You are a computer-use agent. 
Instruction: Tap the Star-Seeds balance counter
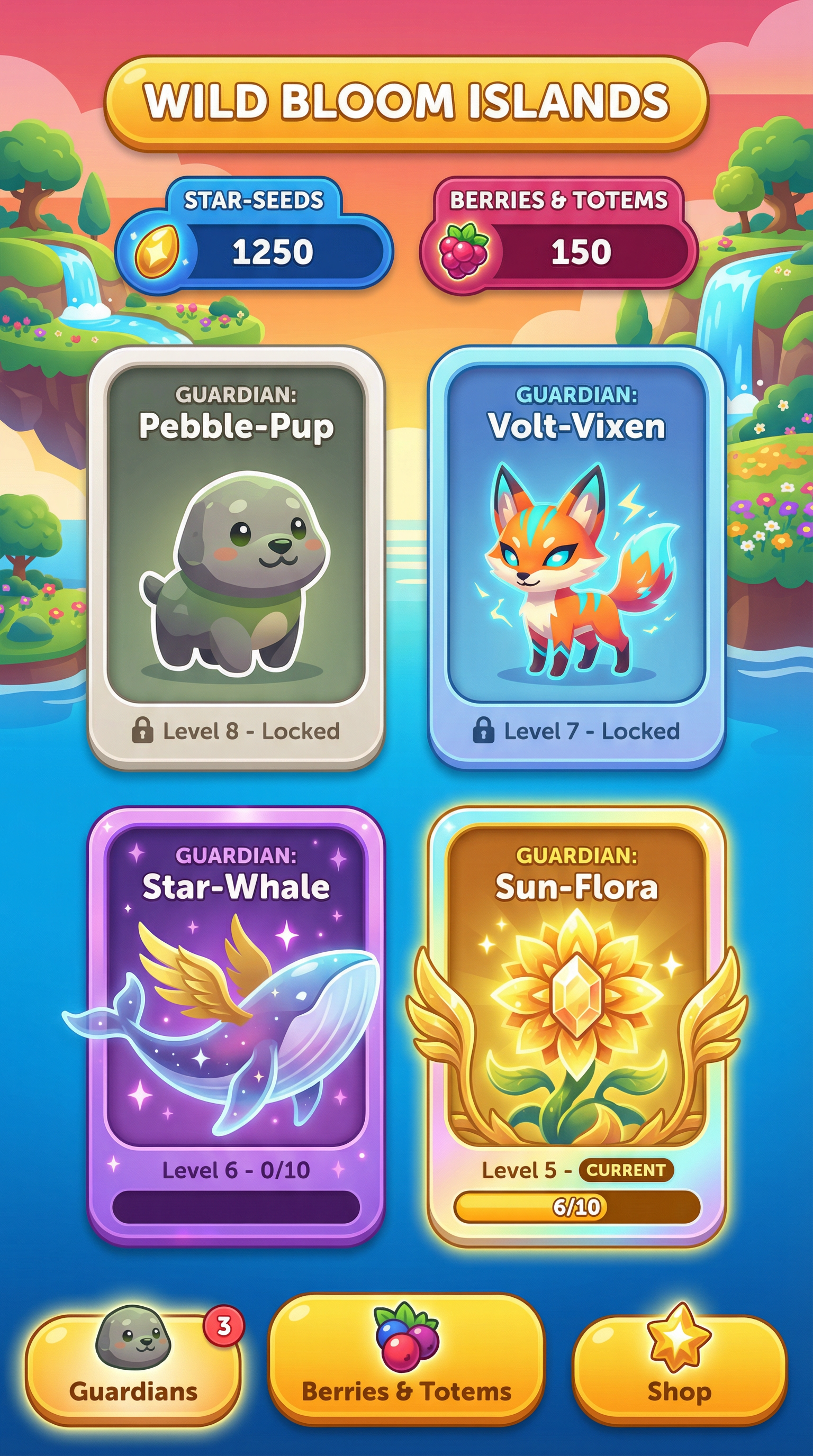coord(255,251)
